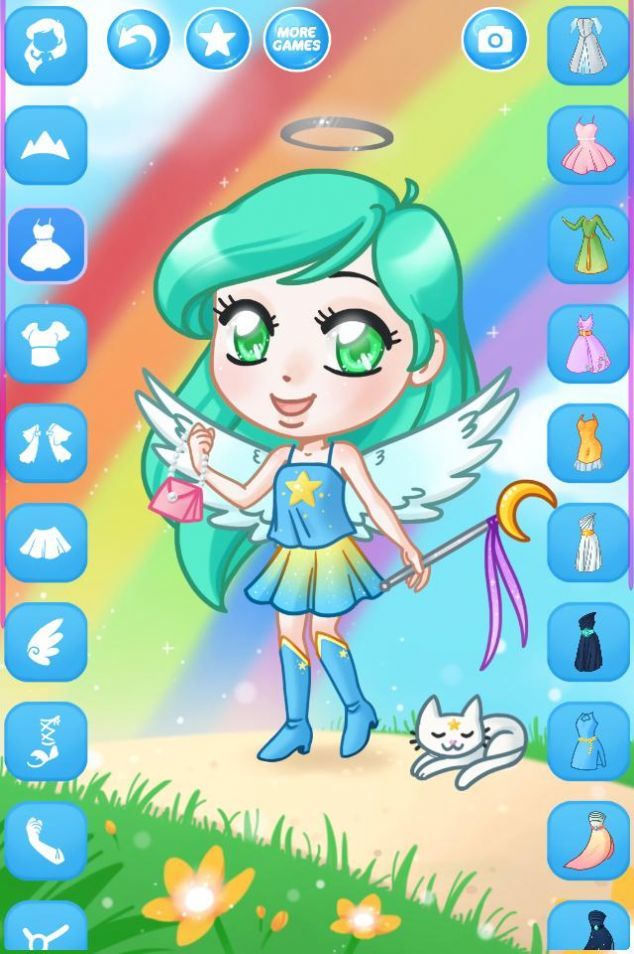The height and width of the screenshot is (954, 634).
Task: Open the wings category
Action: tap(46, 642)
